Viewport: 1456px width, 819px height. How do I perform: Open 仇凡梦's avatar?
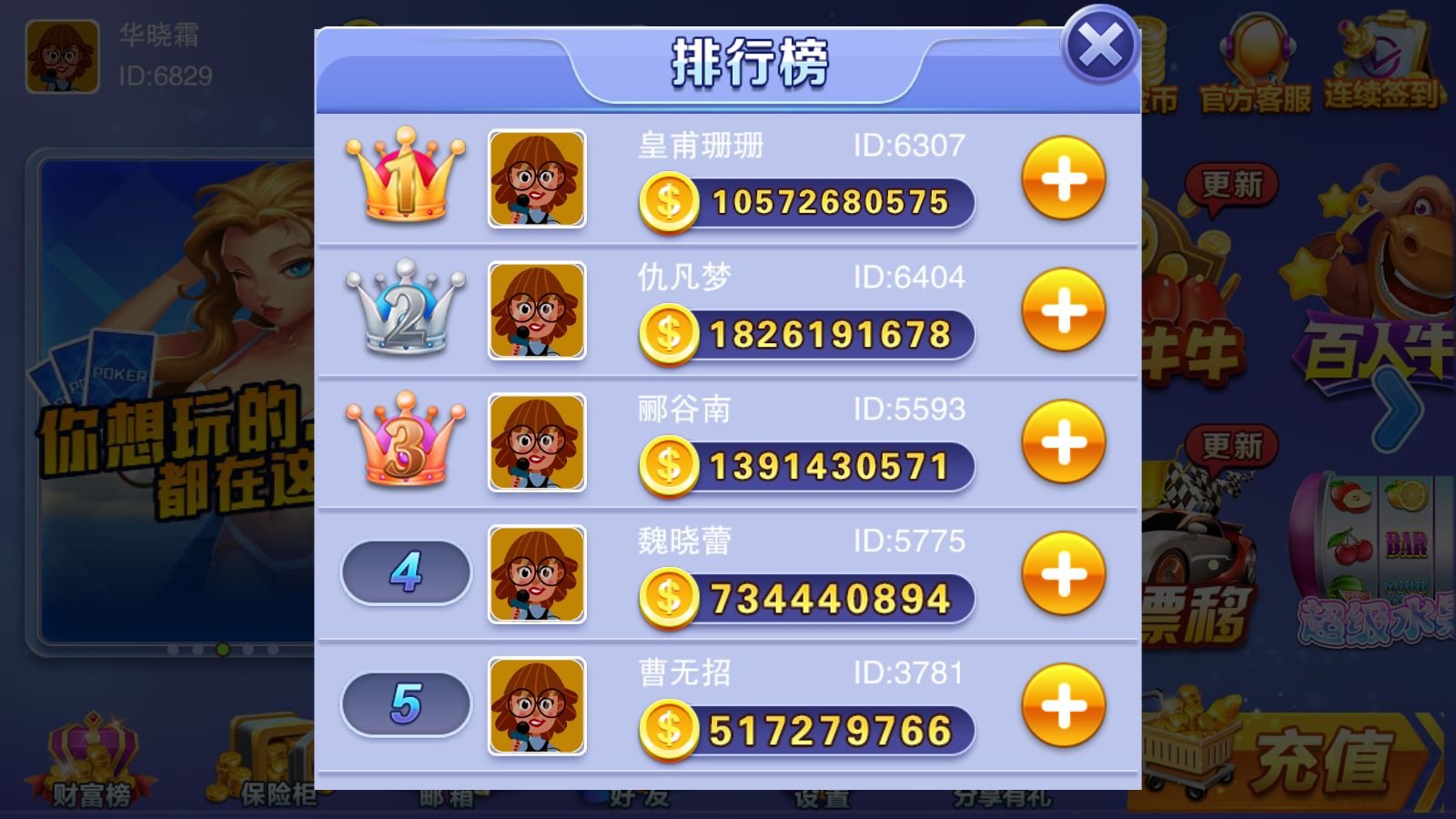point(537,310)
